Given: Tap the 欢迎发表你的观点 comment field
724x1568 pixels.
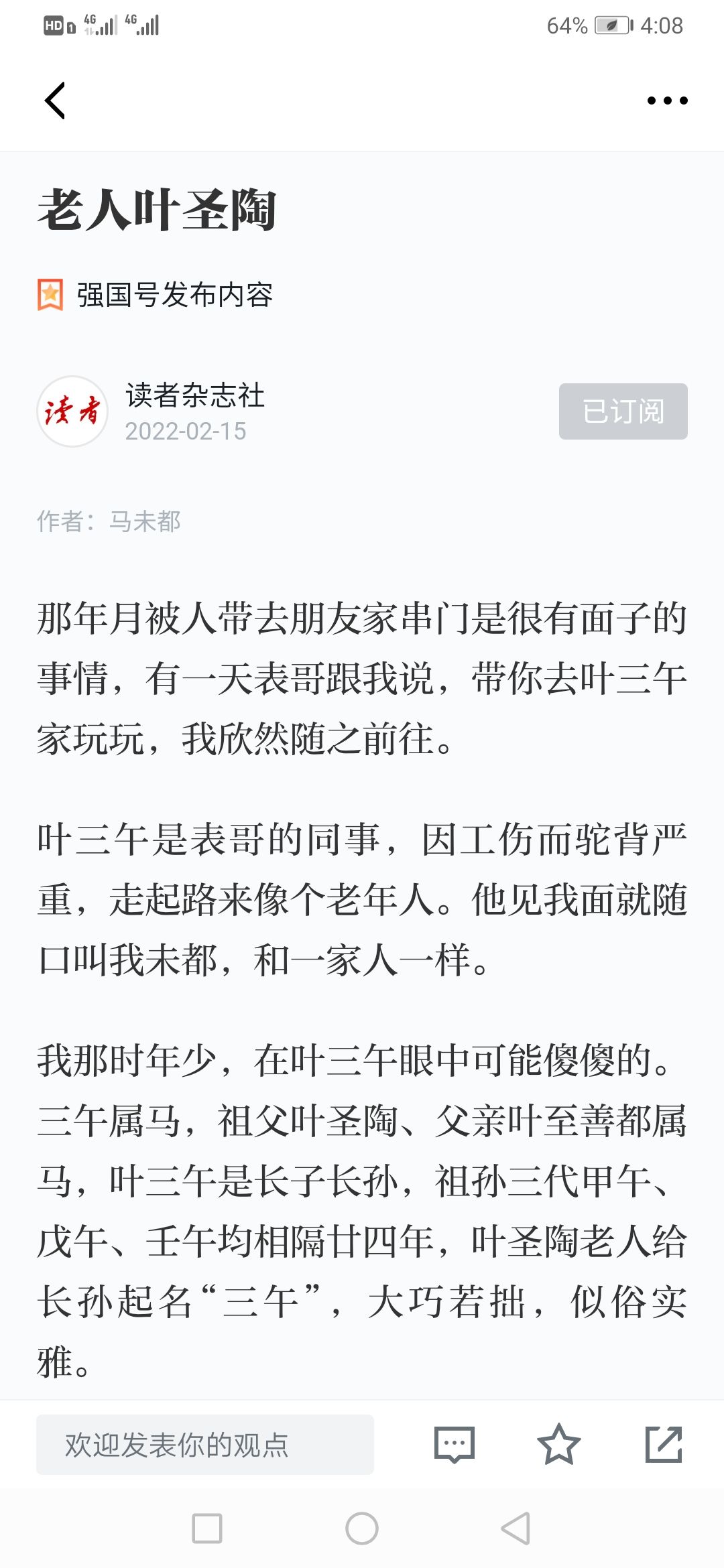Looking at the screenshot, I should (x=205, y=1445).
